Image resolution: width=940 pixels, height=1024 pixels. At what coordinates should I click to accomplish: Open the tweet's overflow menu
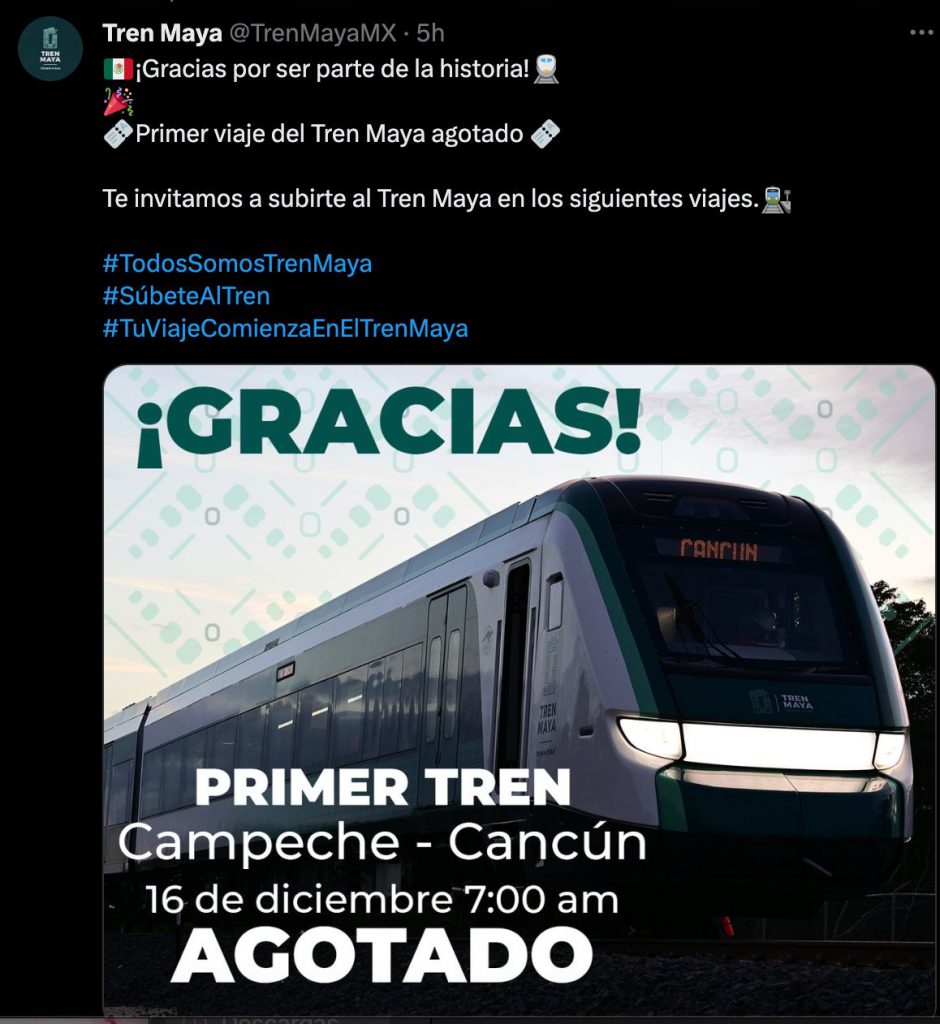coord(921,32)
